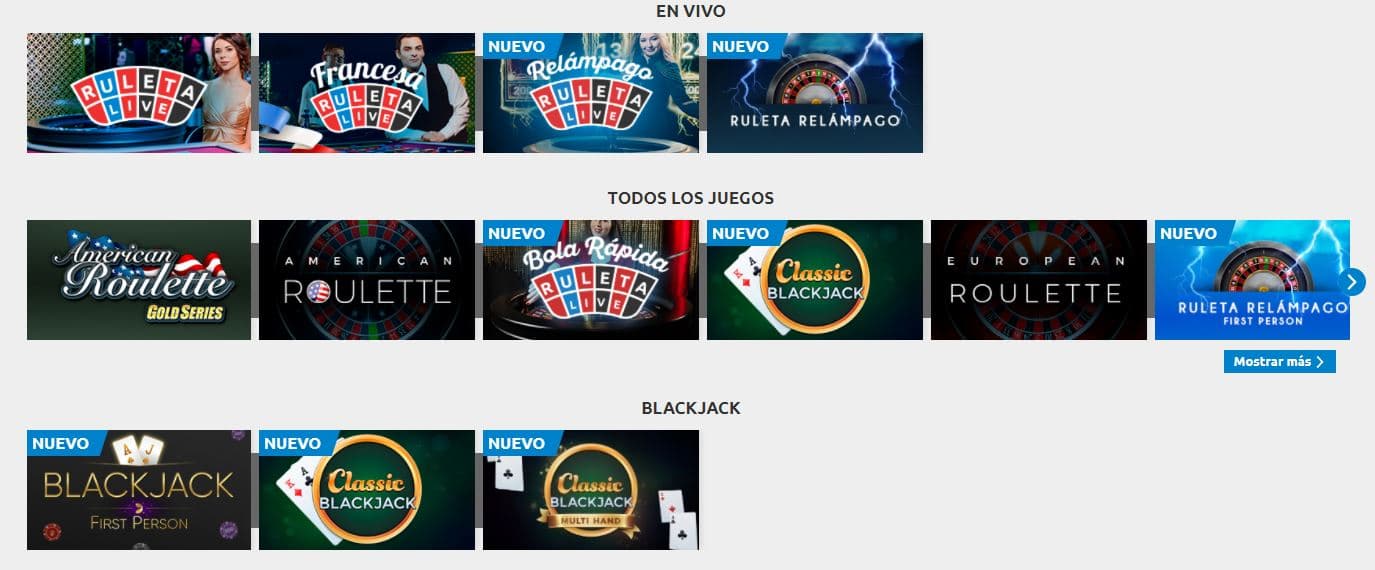Open Blackjack First Person game
Image resolution: width=1375 pixels, height=570 pixels.
138,490
